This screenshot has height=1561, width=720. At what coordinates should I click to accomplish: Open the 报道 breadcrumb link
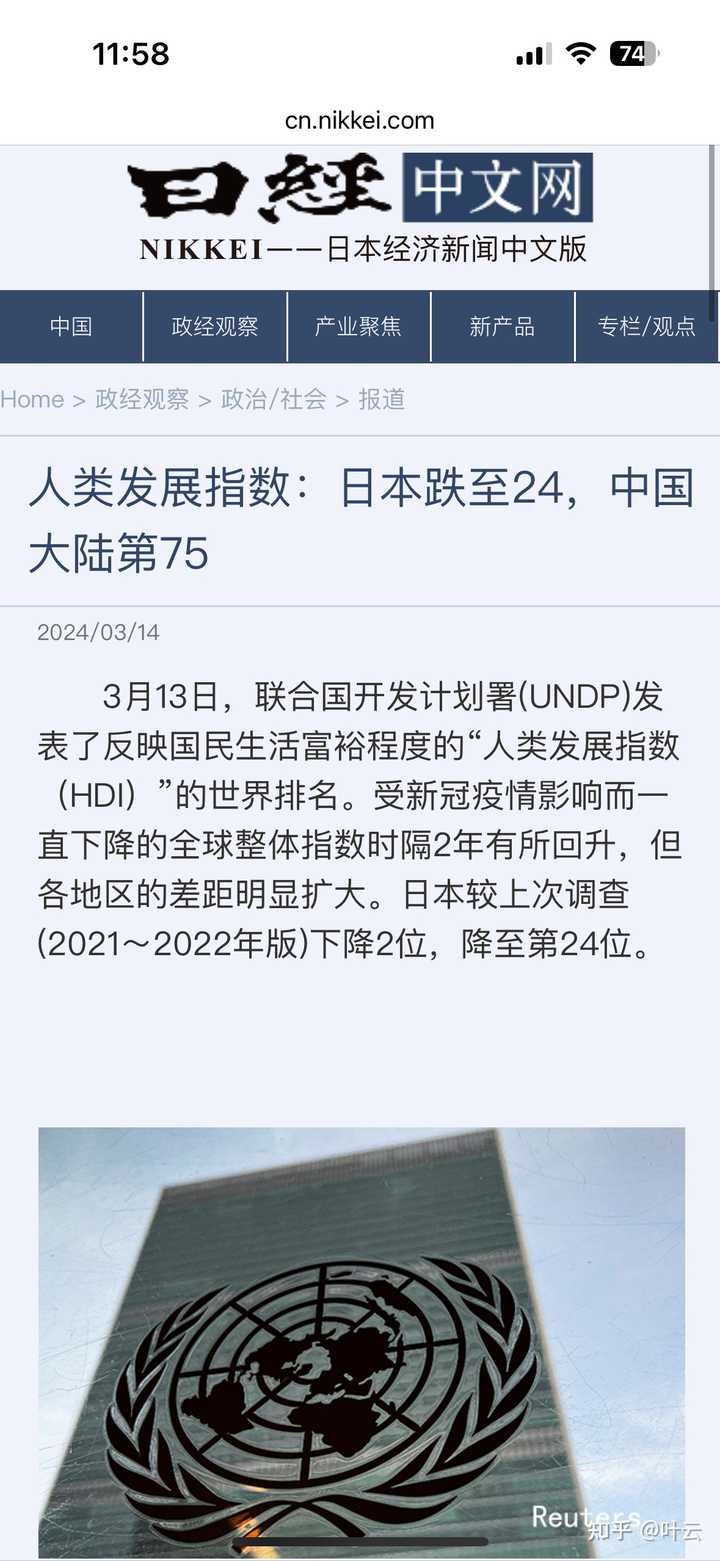(381, 399)
